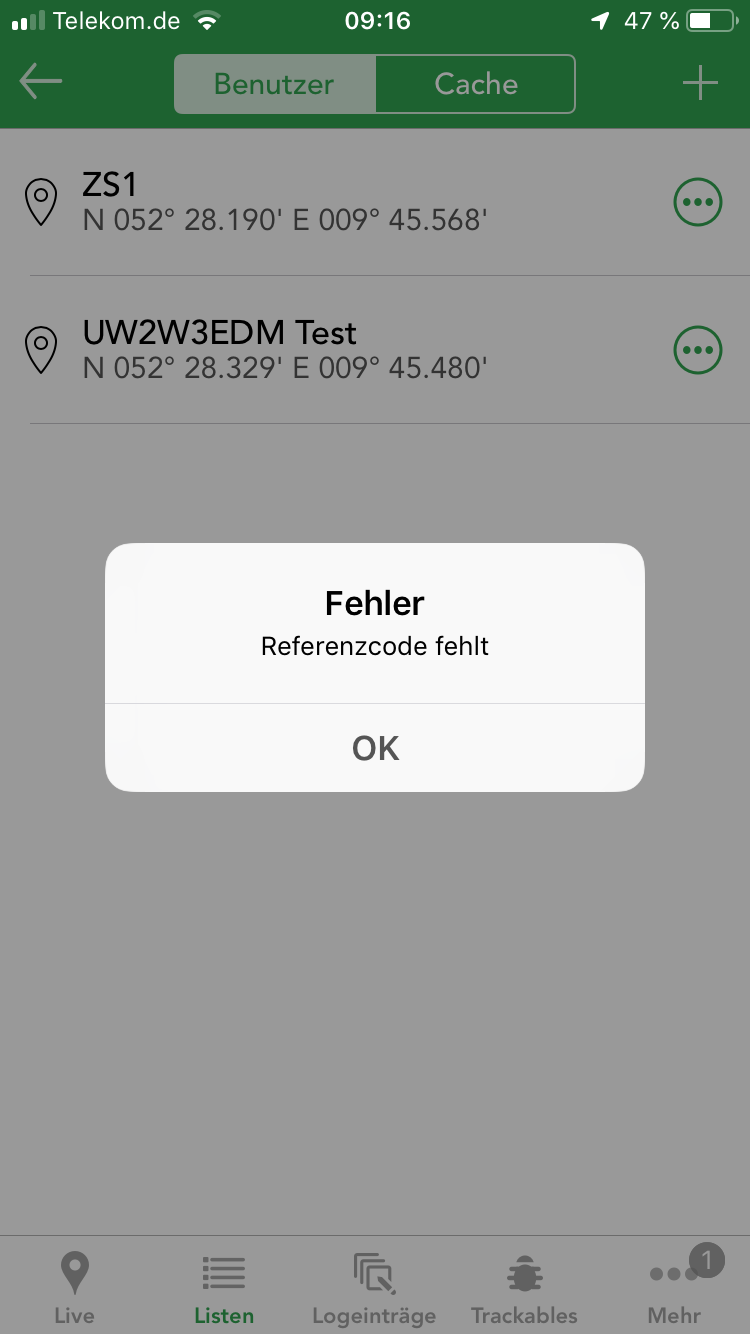Screen dimensions: 750x1334
Task: Open more options for UW2W3EDM Test
Action: 697,350
